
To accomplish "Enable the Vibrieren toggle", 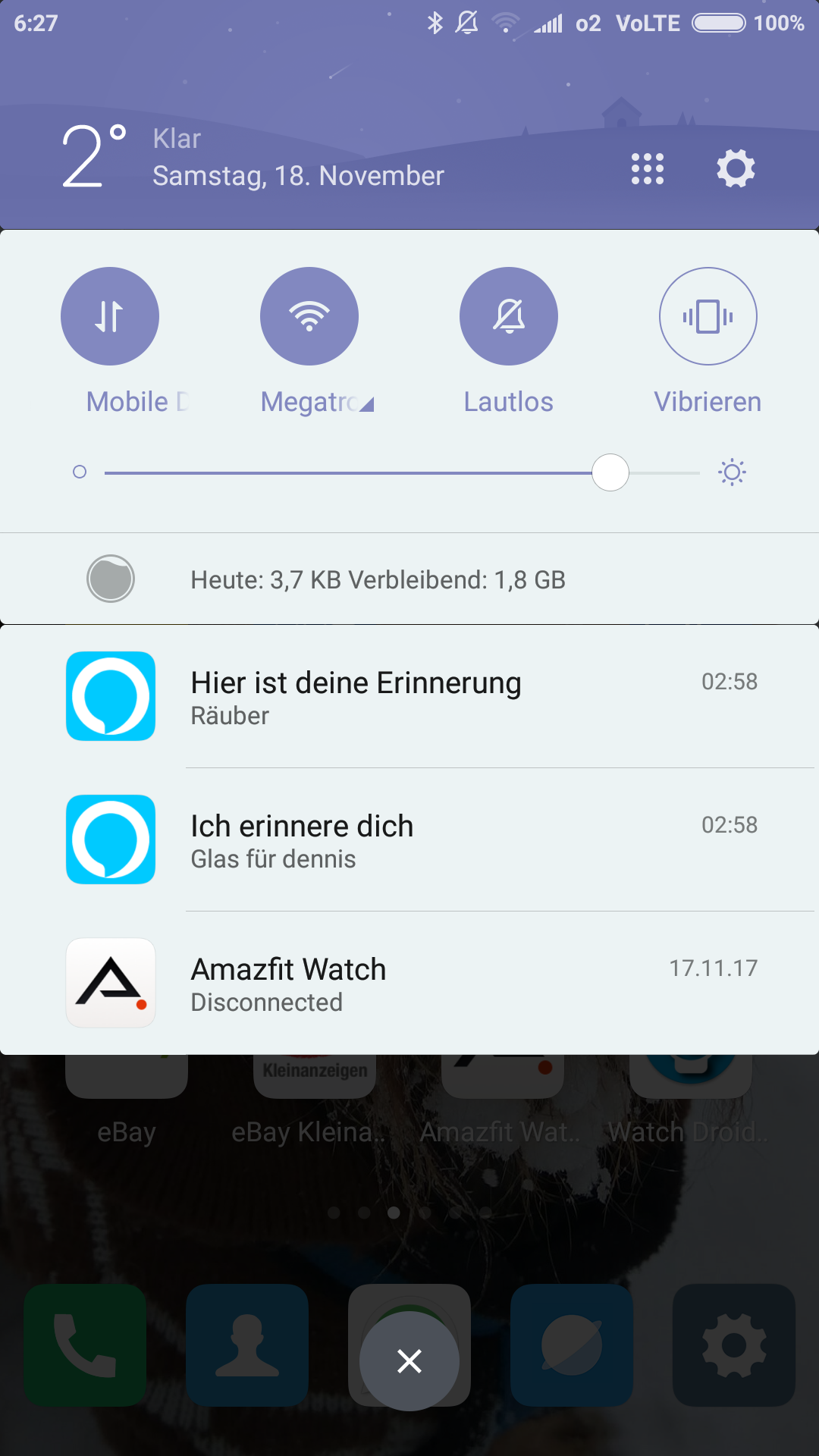I will [708, 316].
